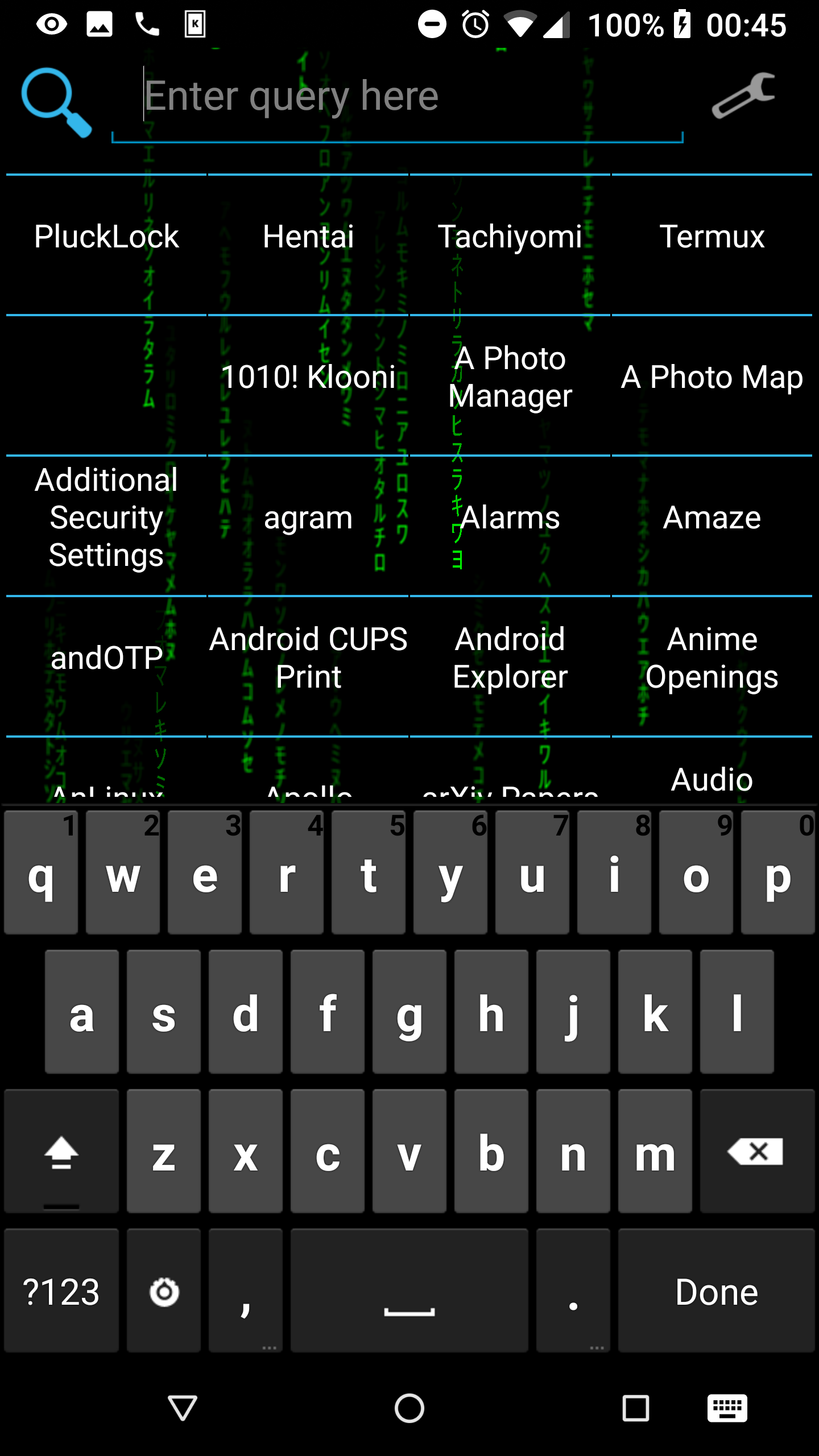The image size is (819, 1456).
Task: Tap the magnifying glass search icon
Action: coord(56,102)
